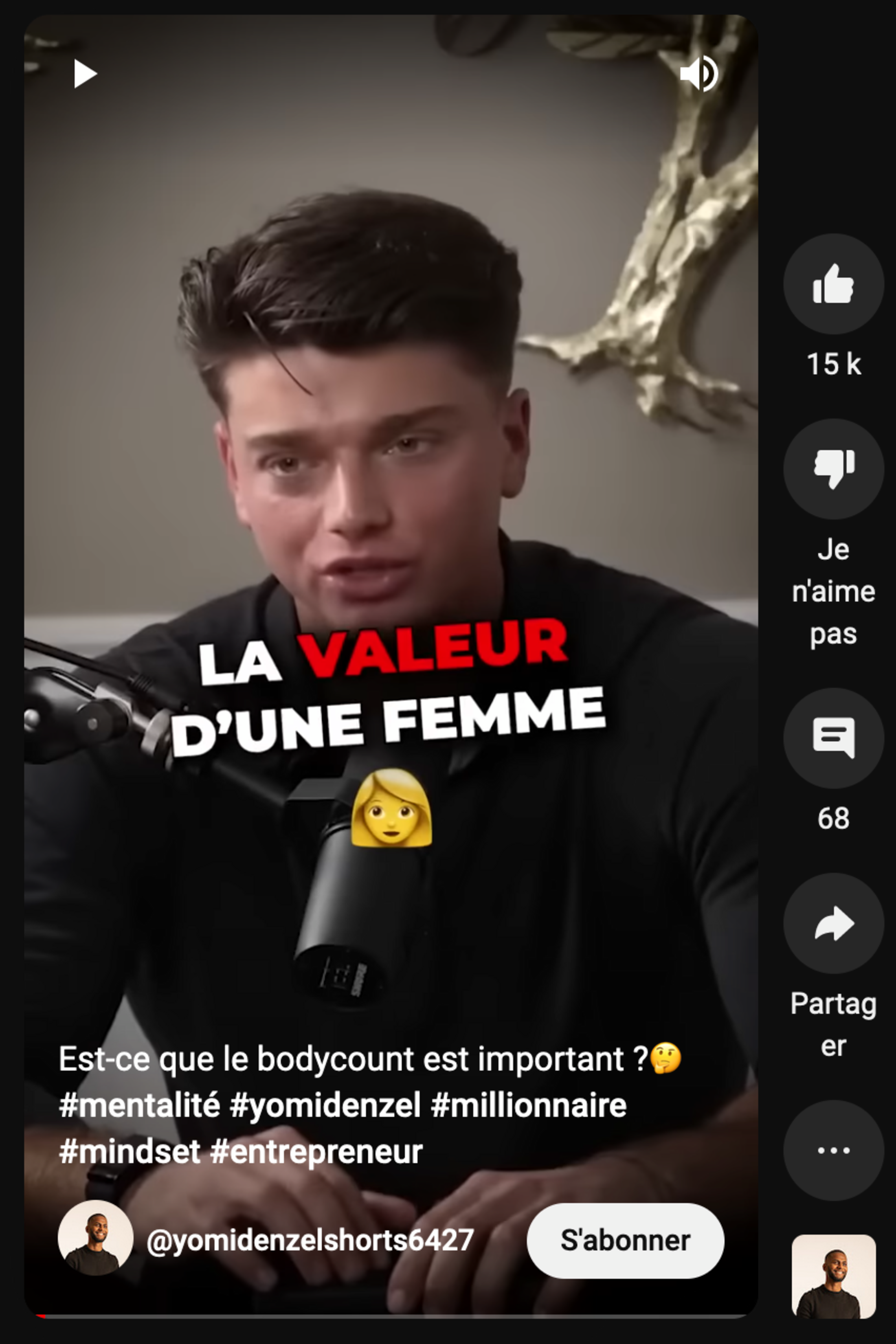Open the #mindset hashtag

click(129, 1151)
